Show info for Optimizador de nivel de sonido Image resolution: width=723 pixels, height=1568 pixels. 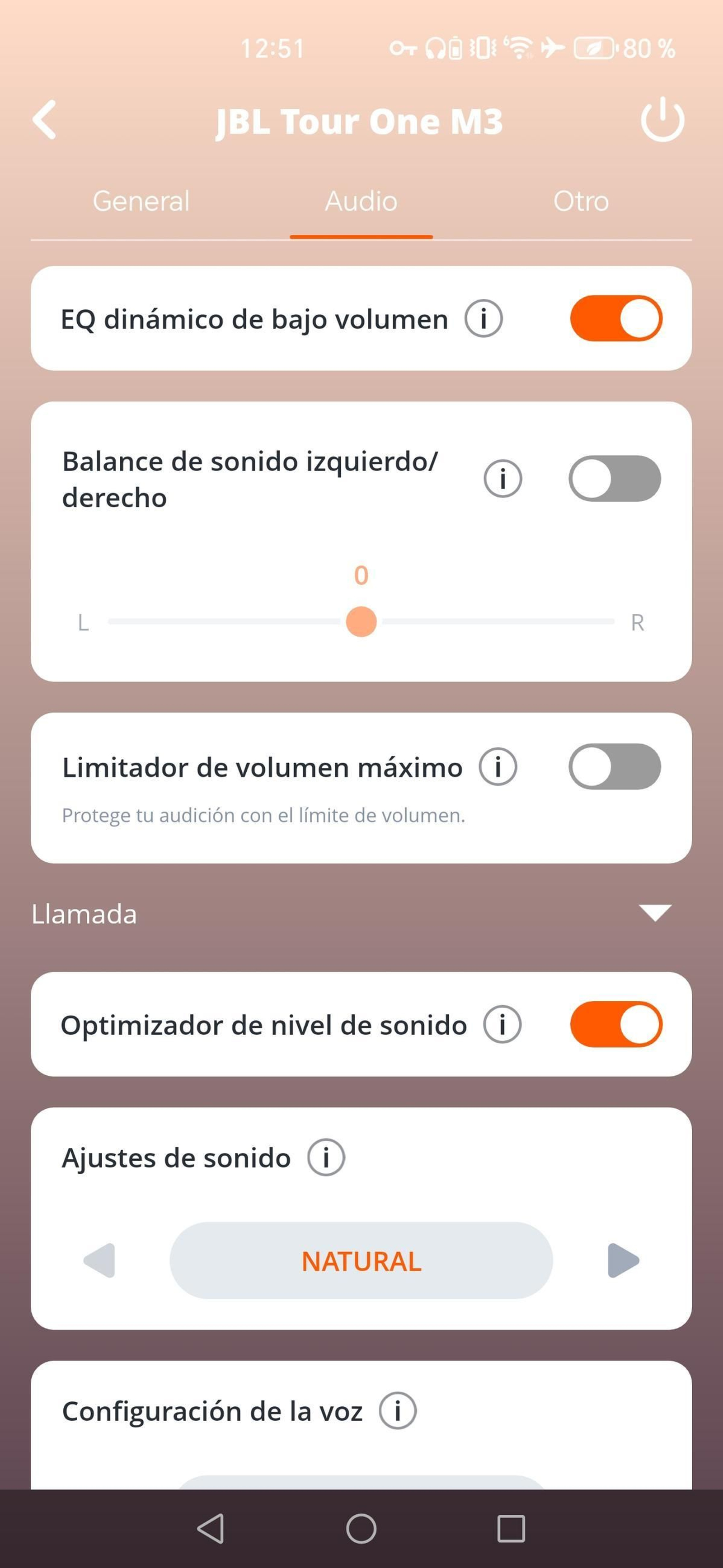pos(502,1024)
